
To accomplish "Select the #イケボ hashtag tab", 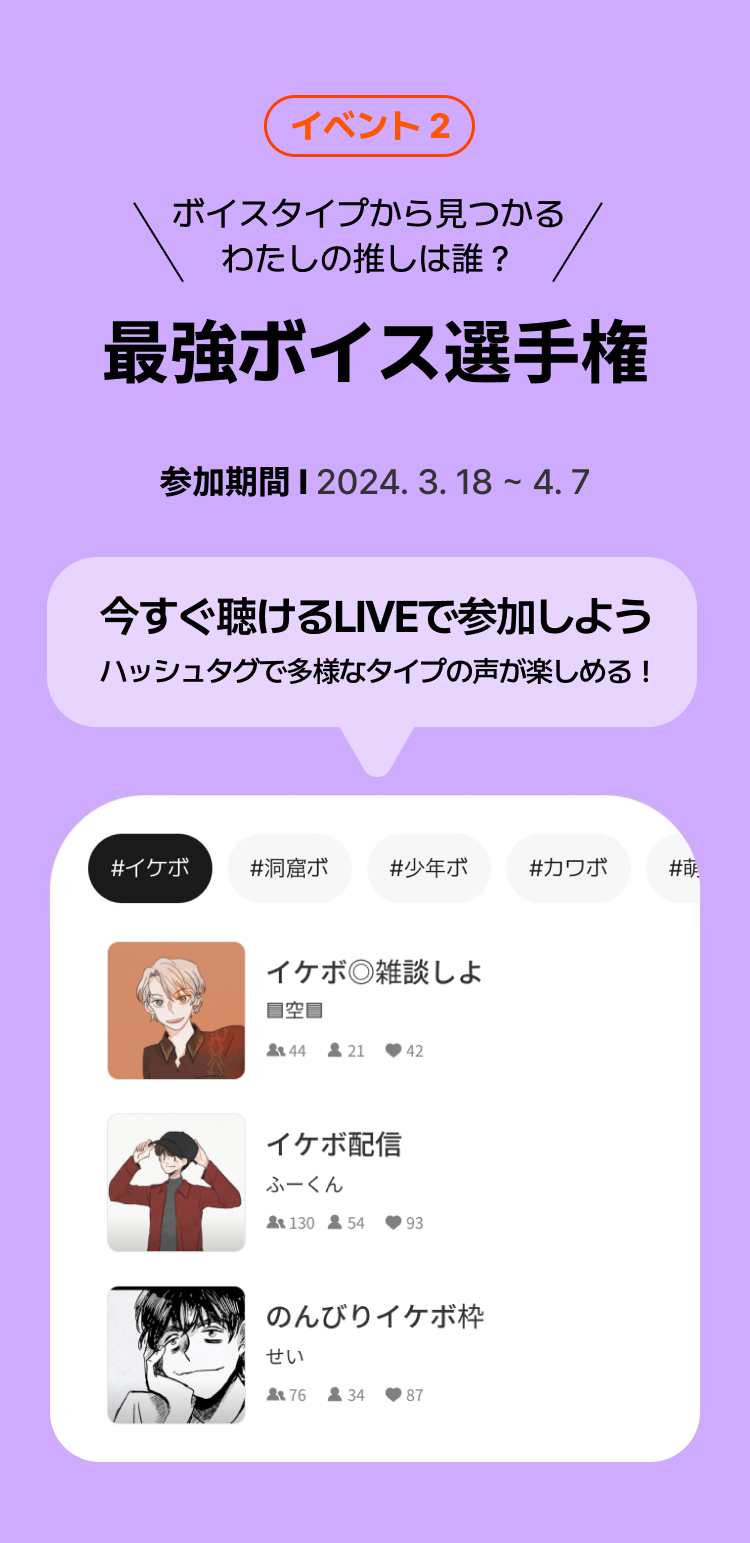I will [x=149, y=868].
